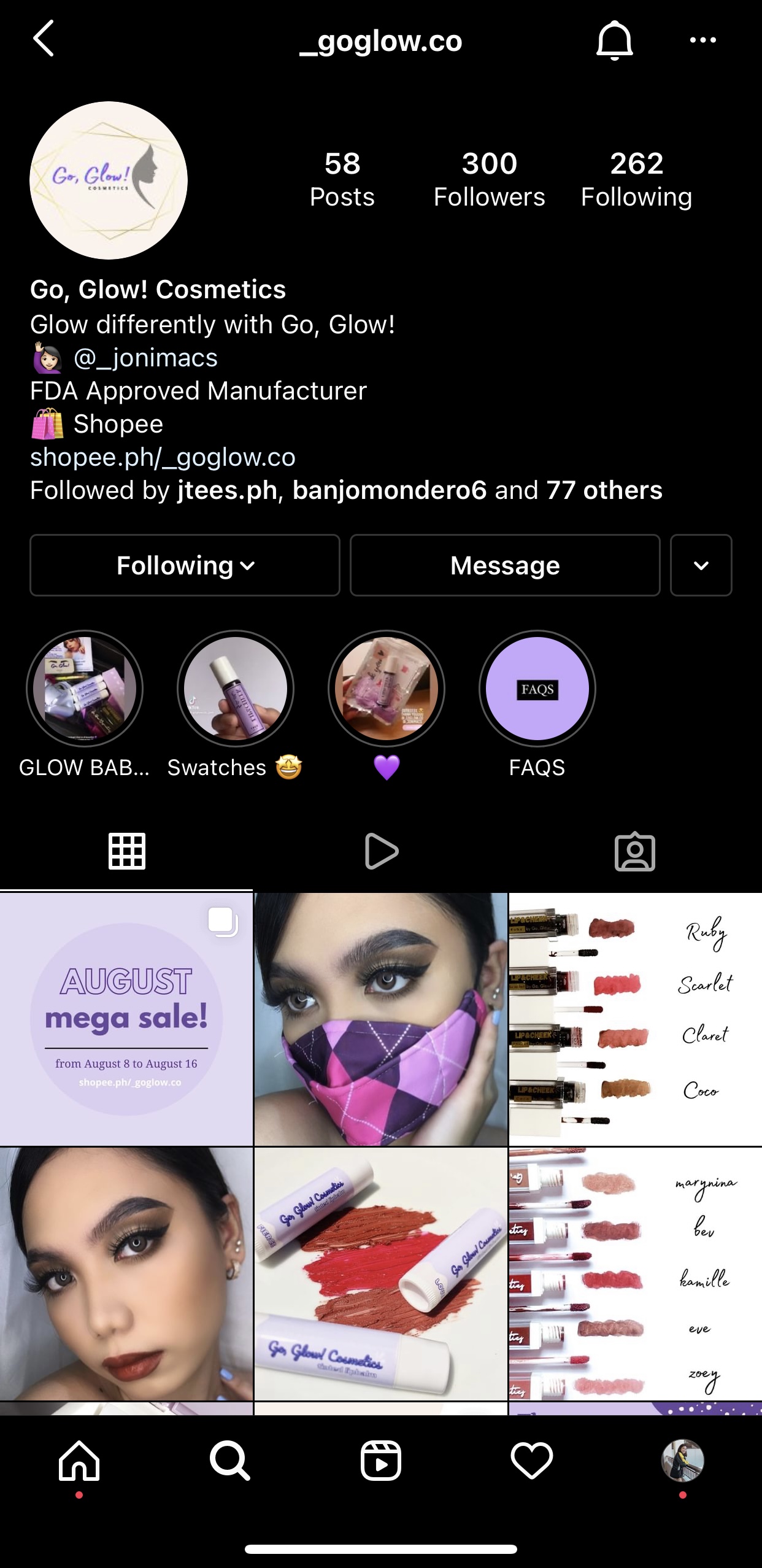View the 300 Followers list
The width and height of the screenshot is (762, 1568).
[x=489, y=179]
